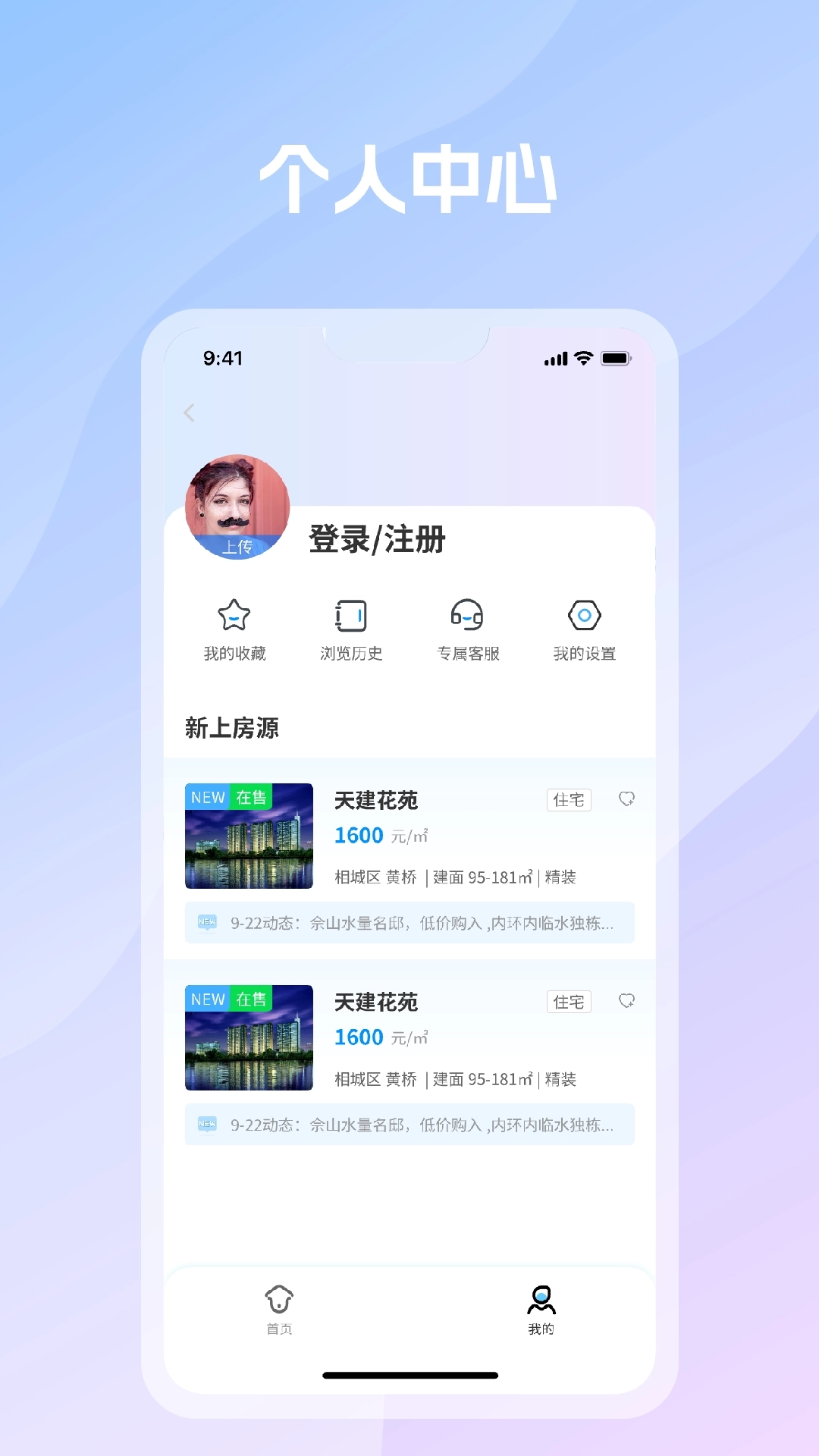
Task: Favorite the first 天建花苑 listing heart
Action: [626, 799]
